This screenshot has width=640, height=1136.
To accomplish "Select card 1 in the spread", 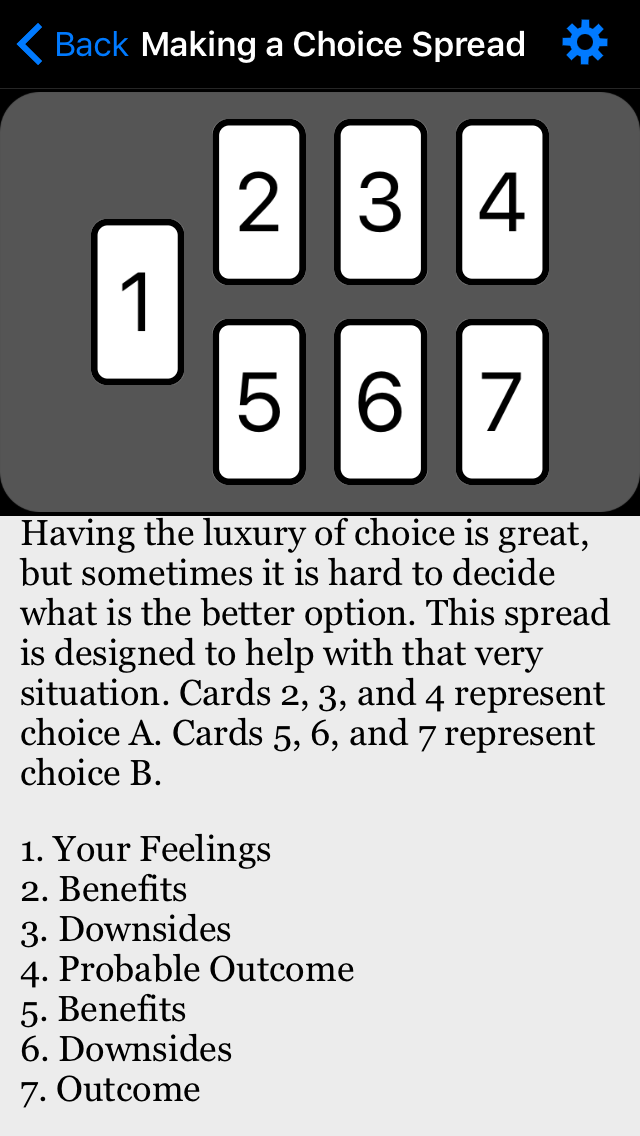I will pyautogui.click(x=137, y=302).
